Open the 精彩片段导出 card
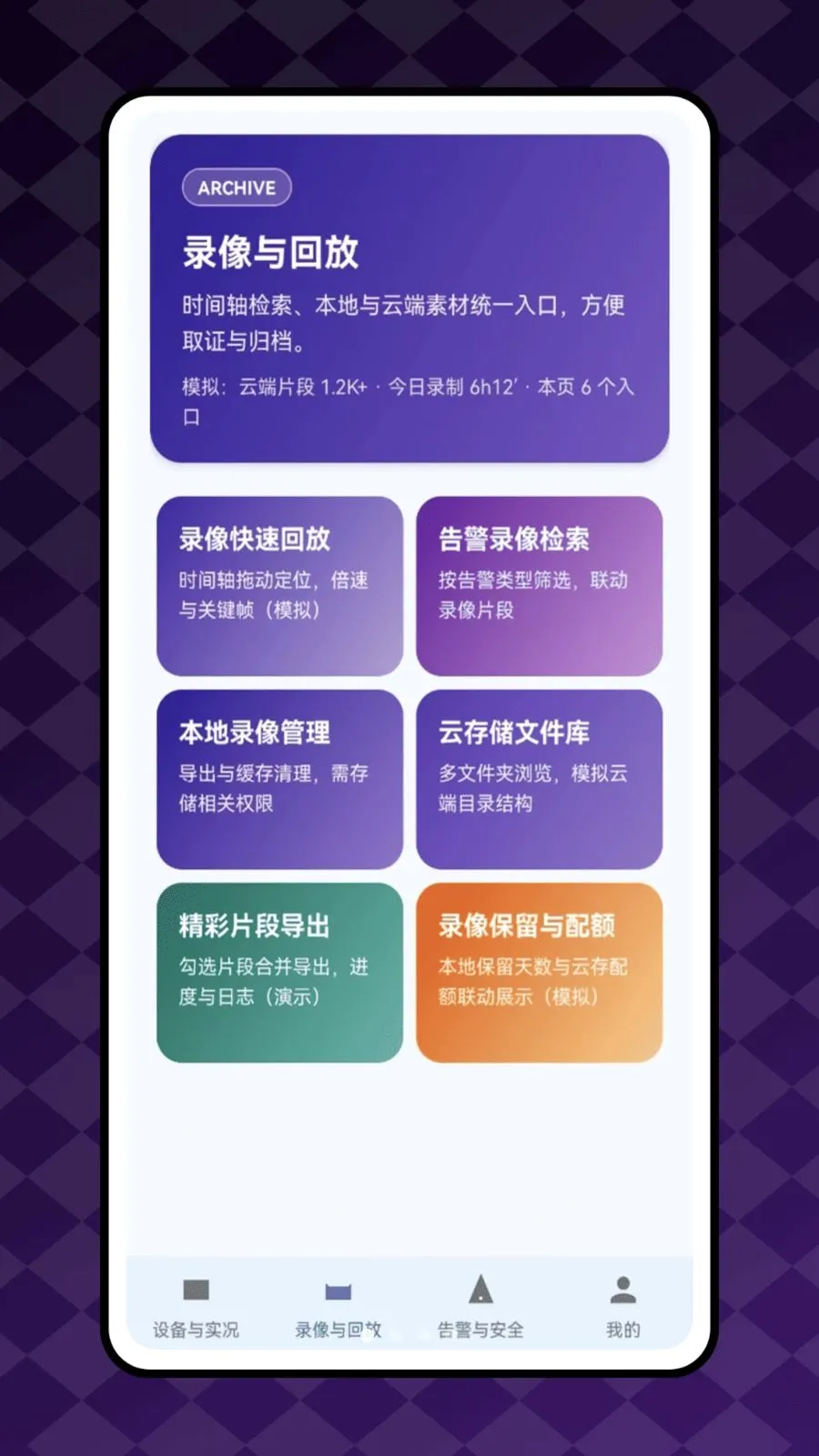The width and height of the screenshot is (819, 1456). tap(279, 972)
